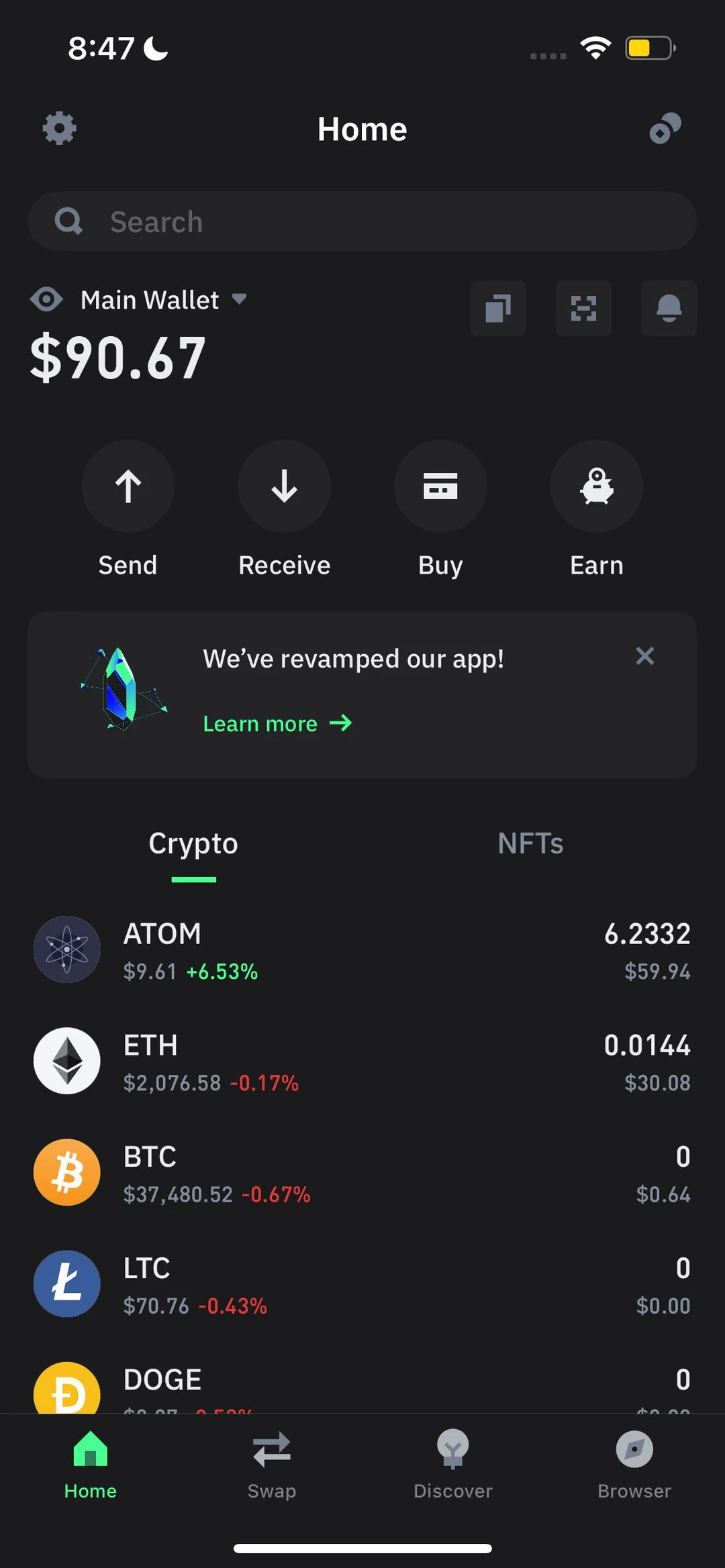Tap the Send button
The width and height of the screenshot is (725, 1568).
(128, 486)
